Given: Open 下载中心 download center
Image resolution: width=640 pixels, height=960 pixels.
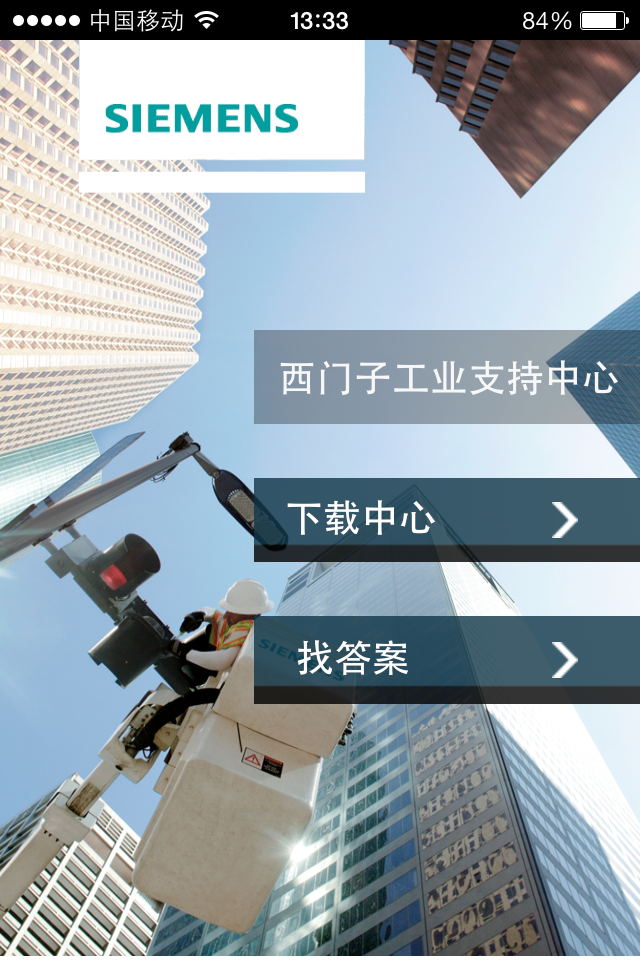Looking at the screenshot, I should [x=446, y=518].
